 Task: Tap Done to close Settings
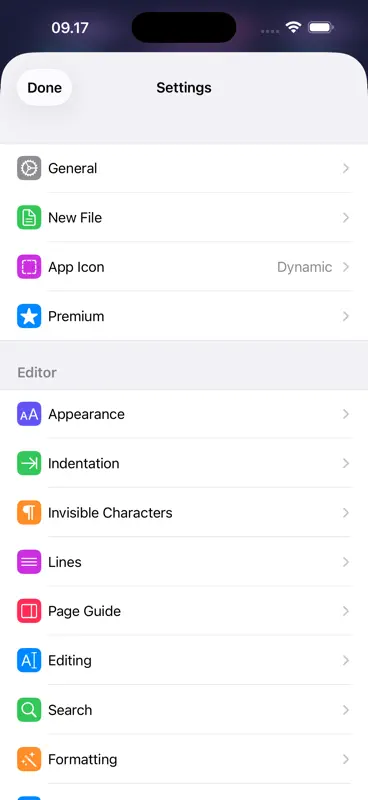coord(44,88)
